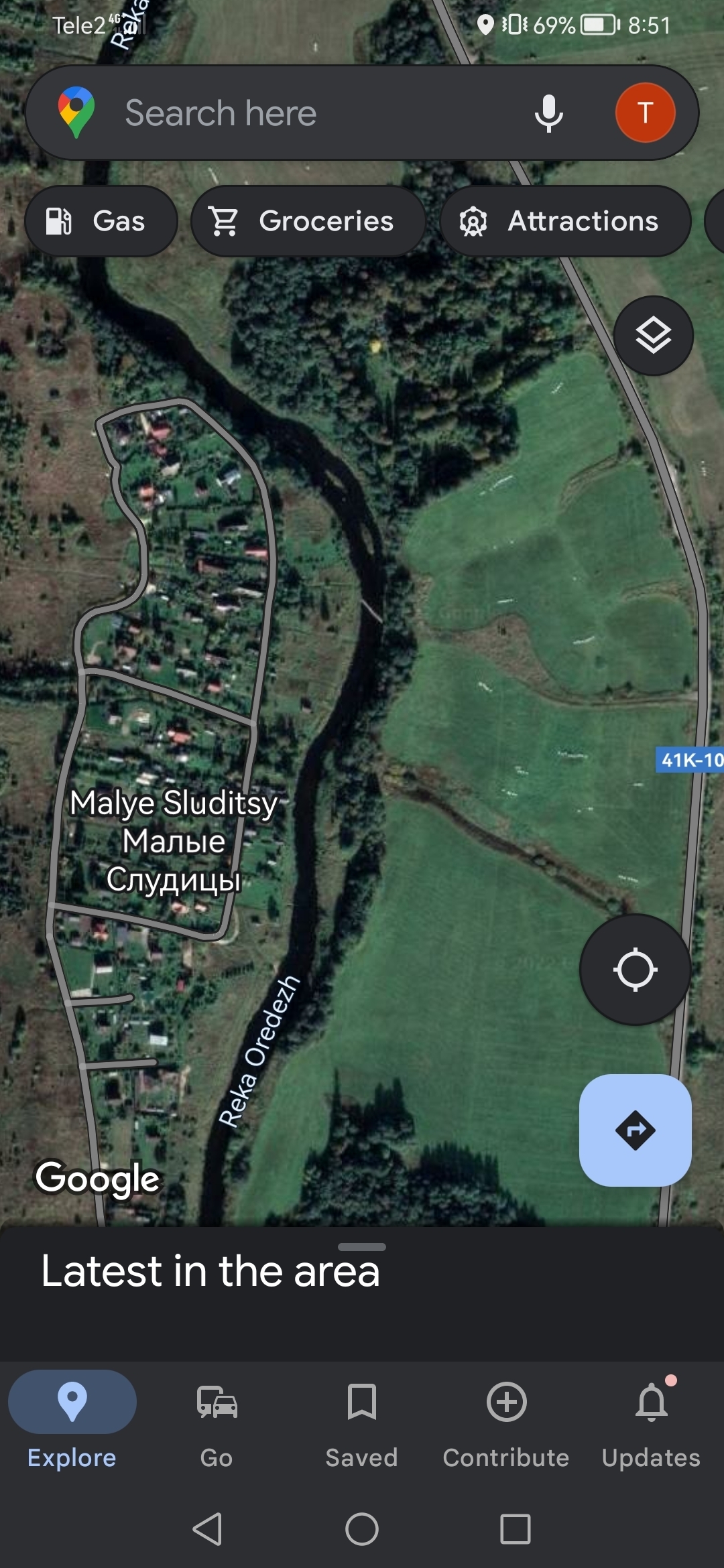Viewport: 724px width, 1568px height.
Task: Select the Groceries filter chip
Action: pyautogui.click(x=308, y=221)
